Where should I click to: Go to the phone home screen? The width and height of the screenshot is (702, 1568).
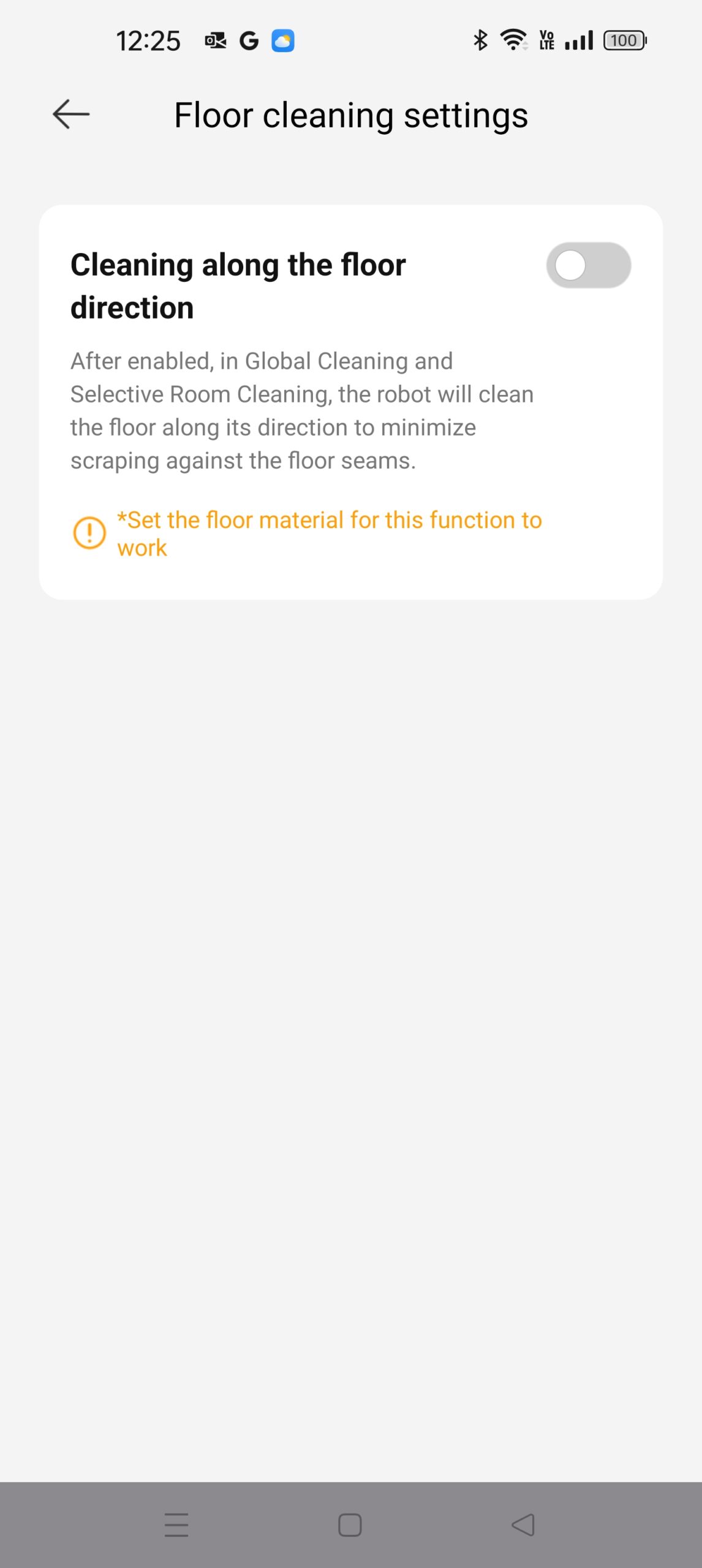[350, 1525]
